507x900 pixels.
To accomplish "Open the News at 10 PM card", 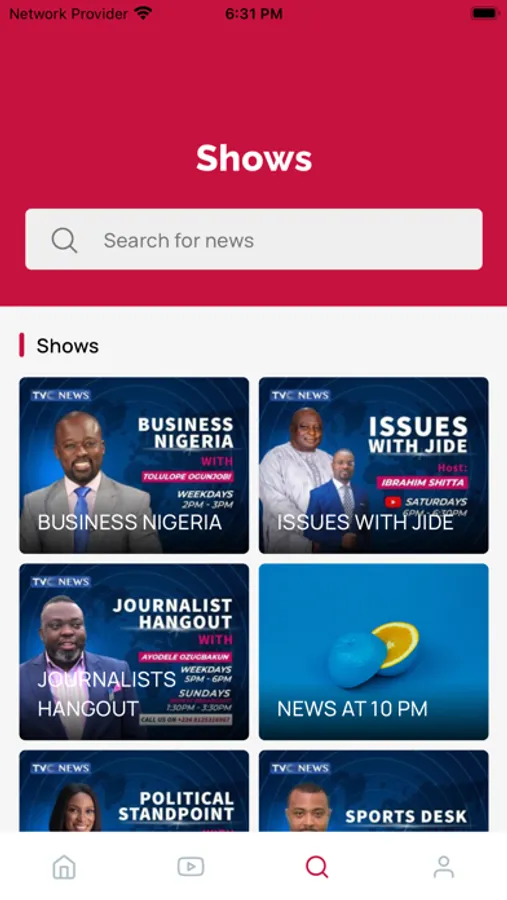I will [x=374, y=652].
